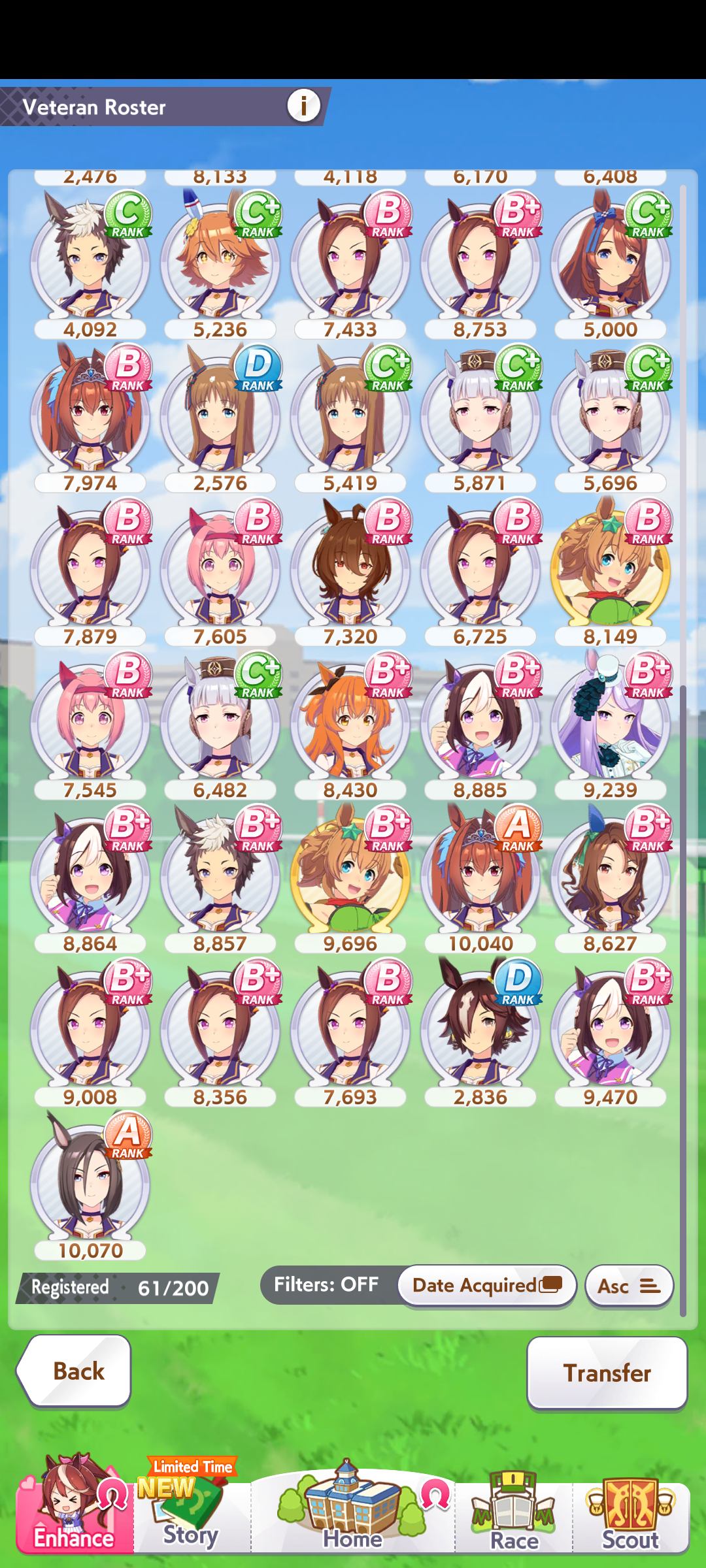Select the A rank veteran scoring 10,070
Image resolution: width=706 pixels, height=1568 pixels.
click(90, 1186)
